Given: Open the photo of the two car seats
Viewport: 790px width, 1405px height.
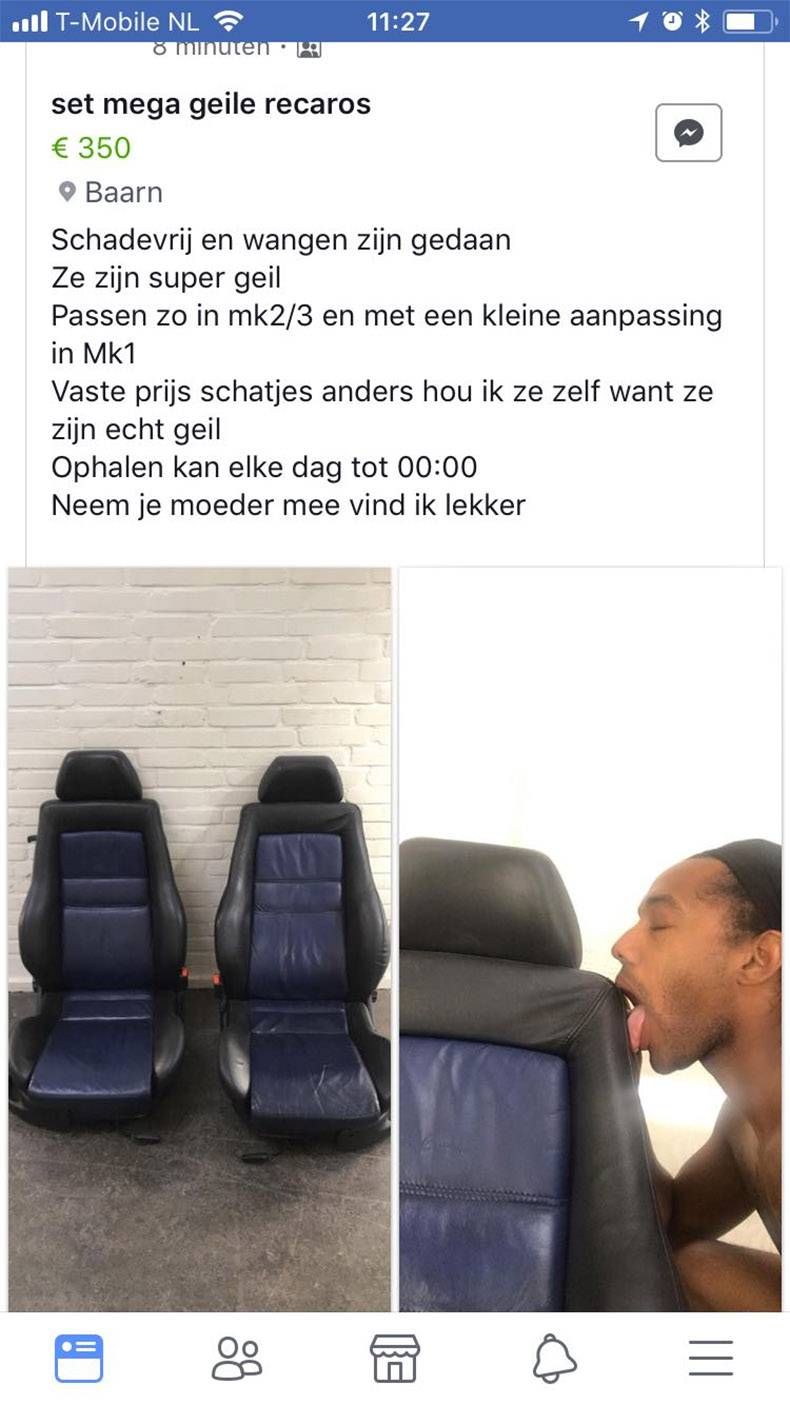Looking at the screenshot, I should pyautogui.click(x=197, y=935).
